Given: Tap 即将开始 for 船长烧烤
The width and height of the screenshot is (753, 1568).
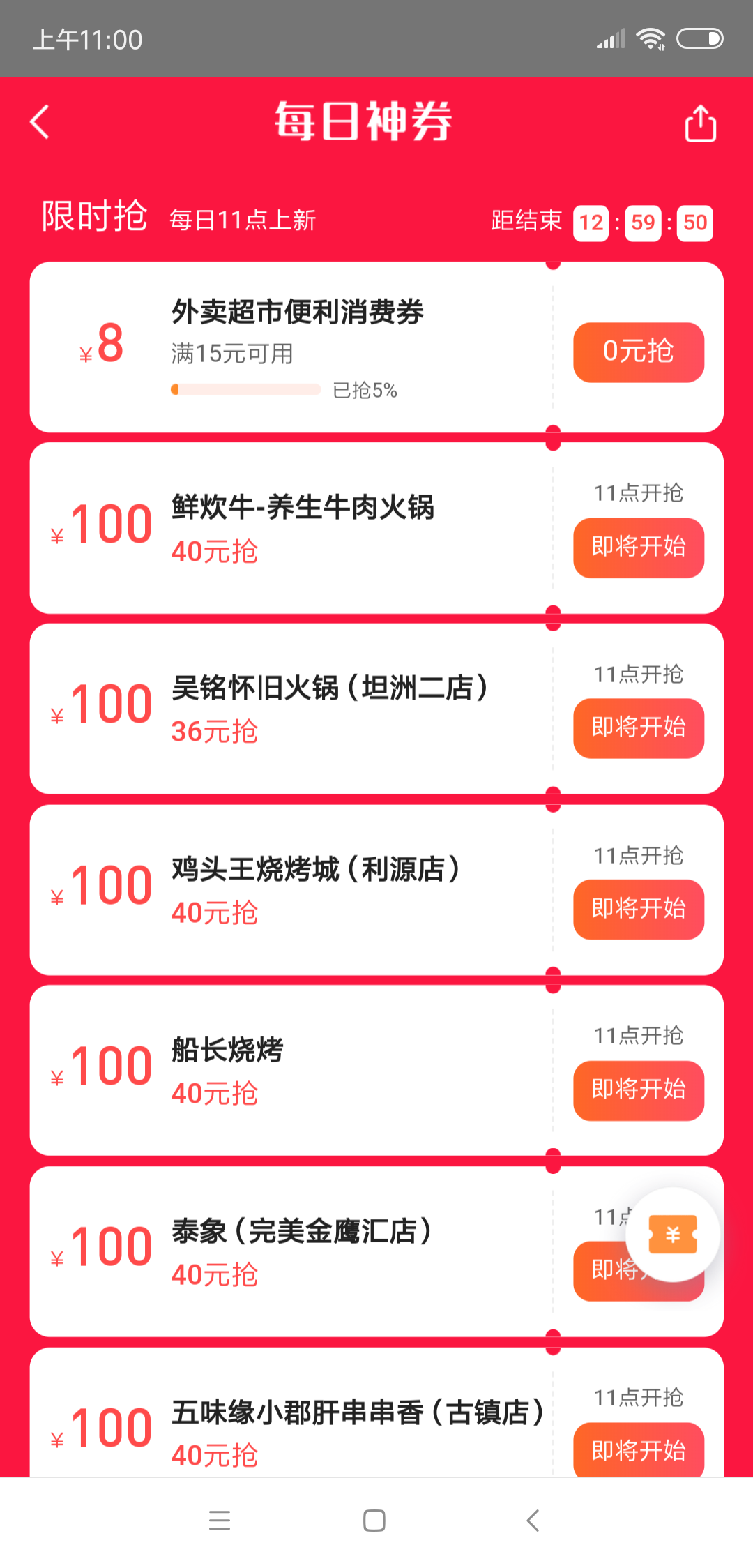Looking at the screenshot, I should point(638,1090).
